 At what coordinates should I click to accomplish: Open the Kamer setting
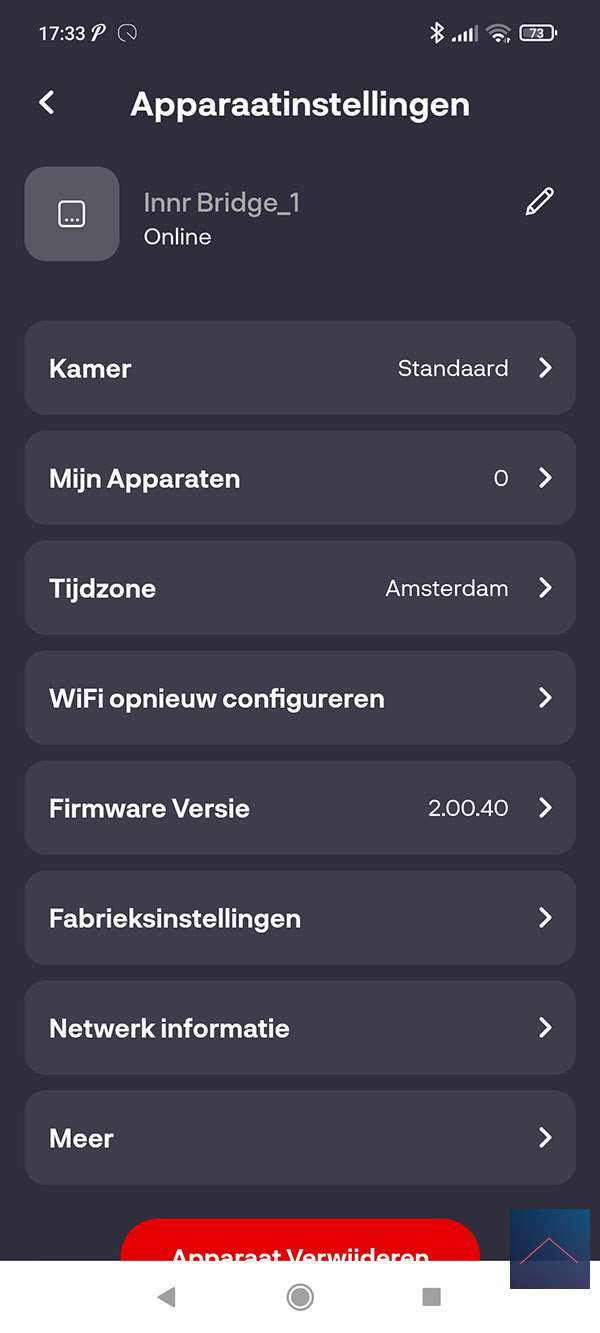coord(300,368)
